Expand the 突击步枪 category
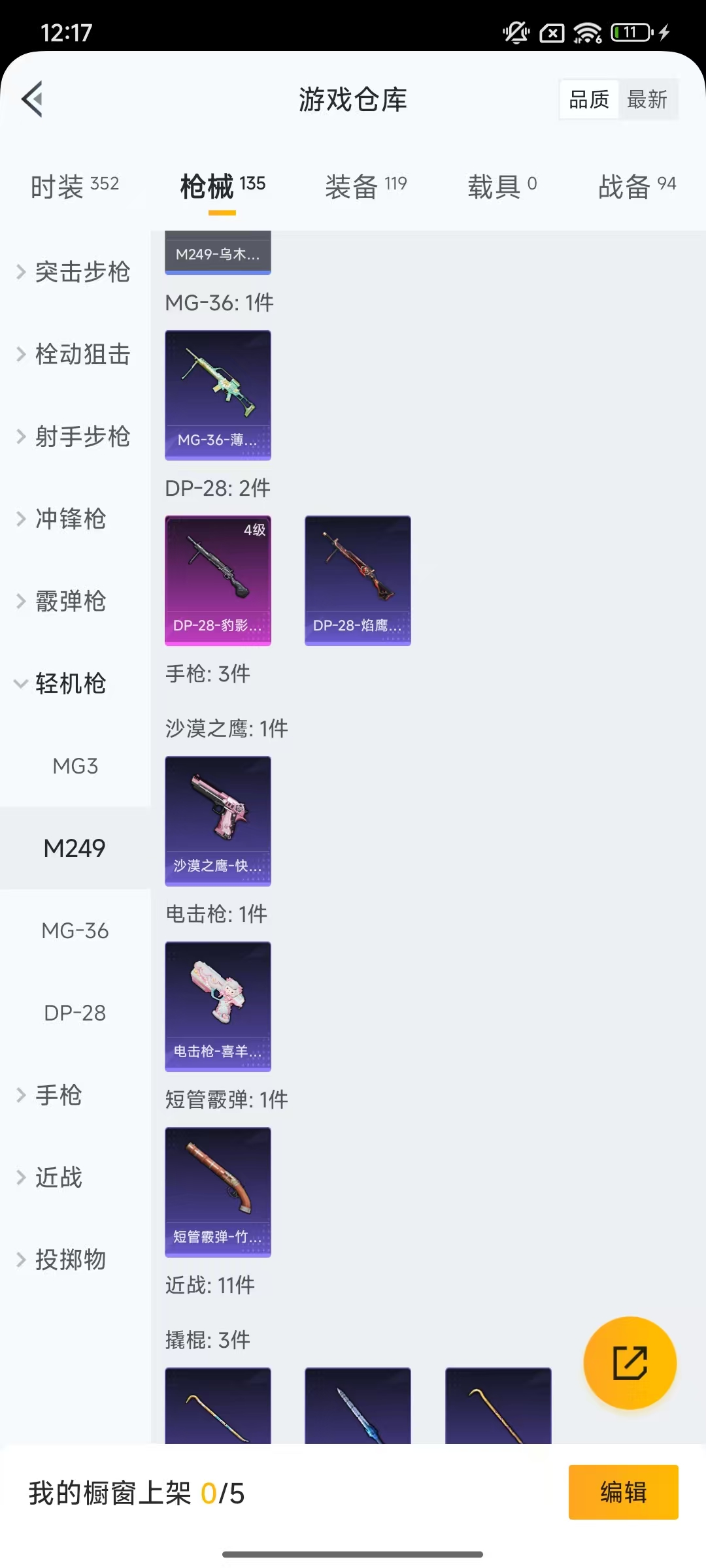Image resolution: width=706 pixels, height=1568 pixels. point(84,273)
